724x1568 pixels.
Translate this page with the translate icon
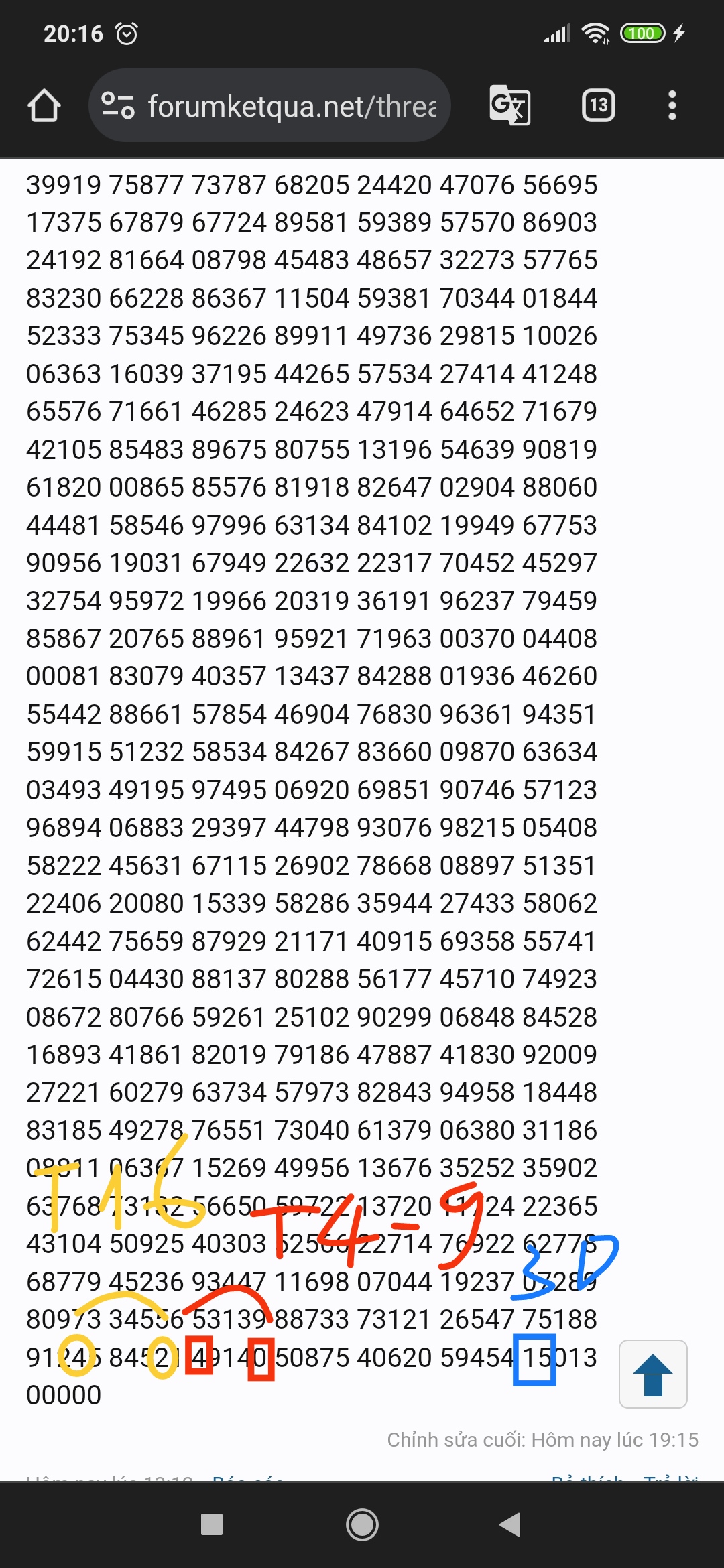509,105
